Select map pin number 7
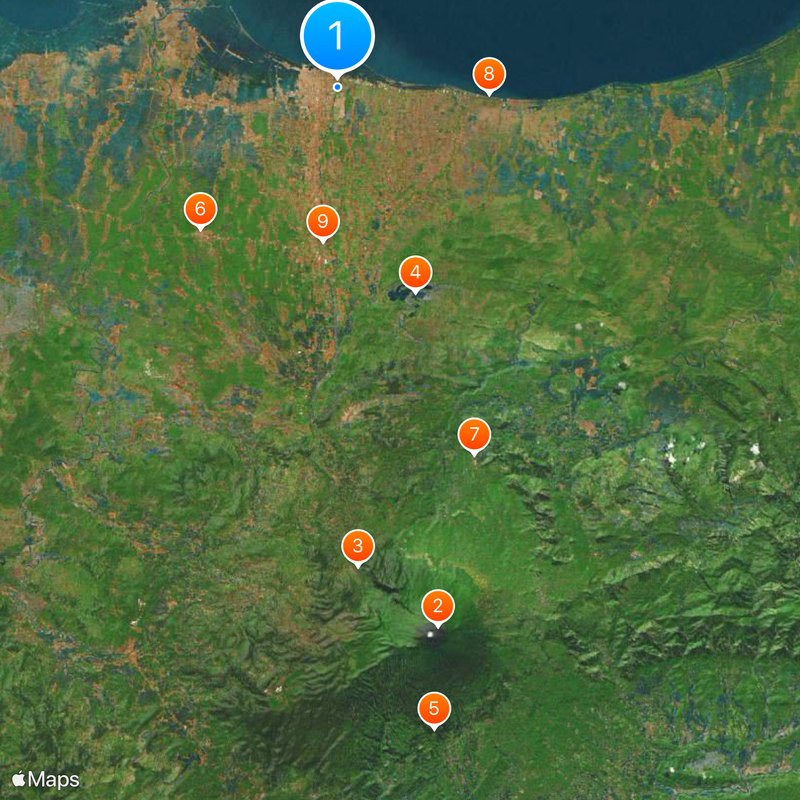 [x=475, y=435]
